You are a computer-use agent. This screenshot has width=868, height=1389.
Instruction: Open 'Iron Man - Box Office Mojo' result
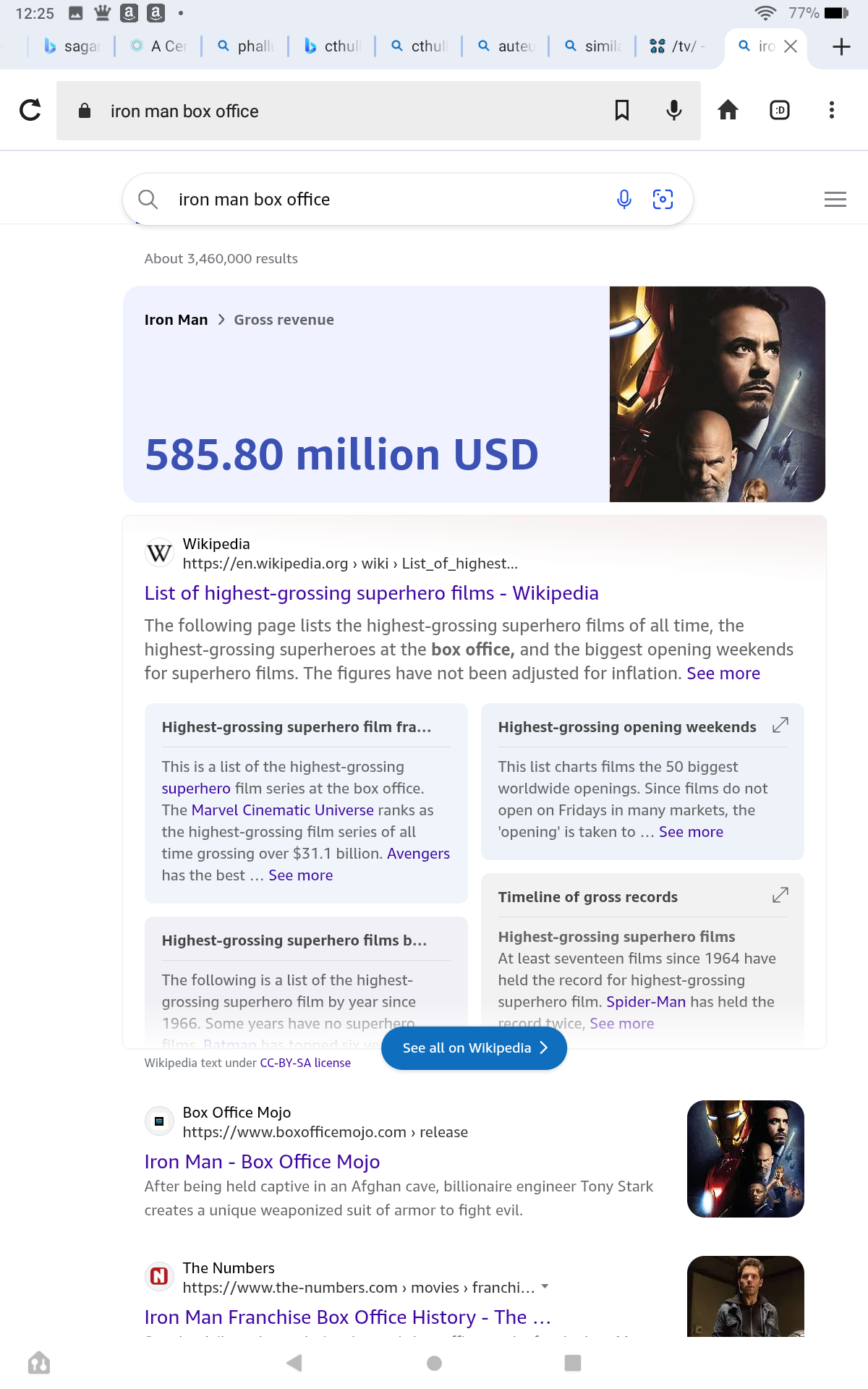pos(262,1162)
